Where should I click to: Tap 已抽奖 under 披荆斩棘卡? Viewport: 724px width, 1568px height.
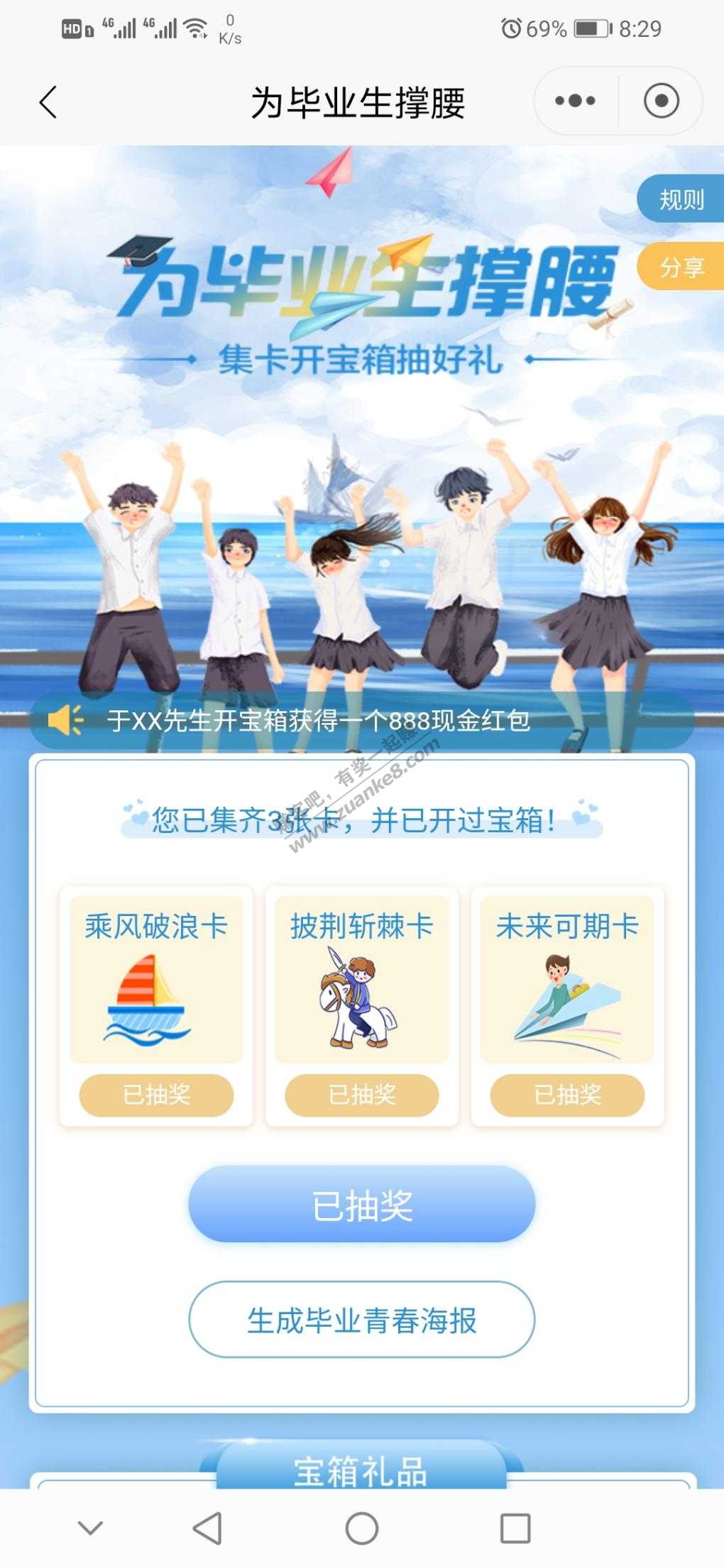(361, 1095)
